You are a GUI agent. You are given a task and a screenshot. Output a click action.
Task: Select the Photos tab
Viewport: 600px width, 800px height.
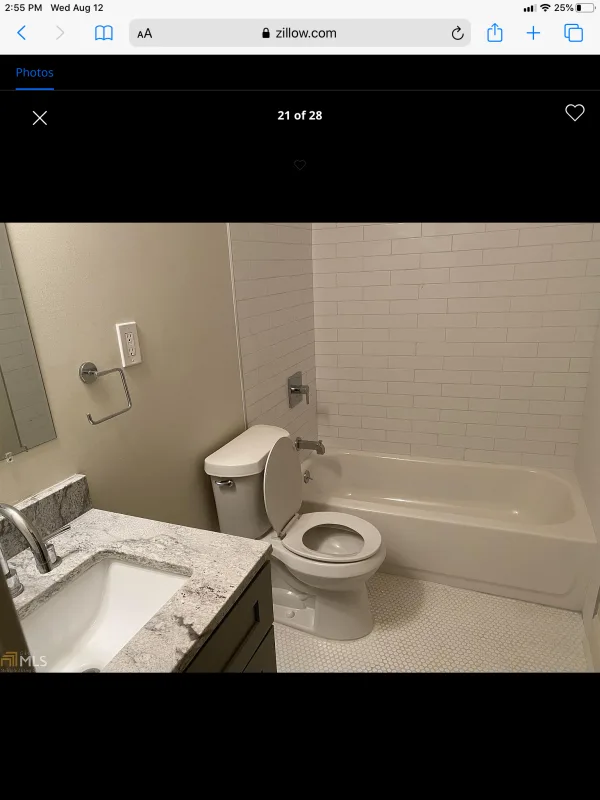35,72
